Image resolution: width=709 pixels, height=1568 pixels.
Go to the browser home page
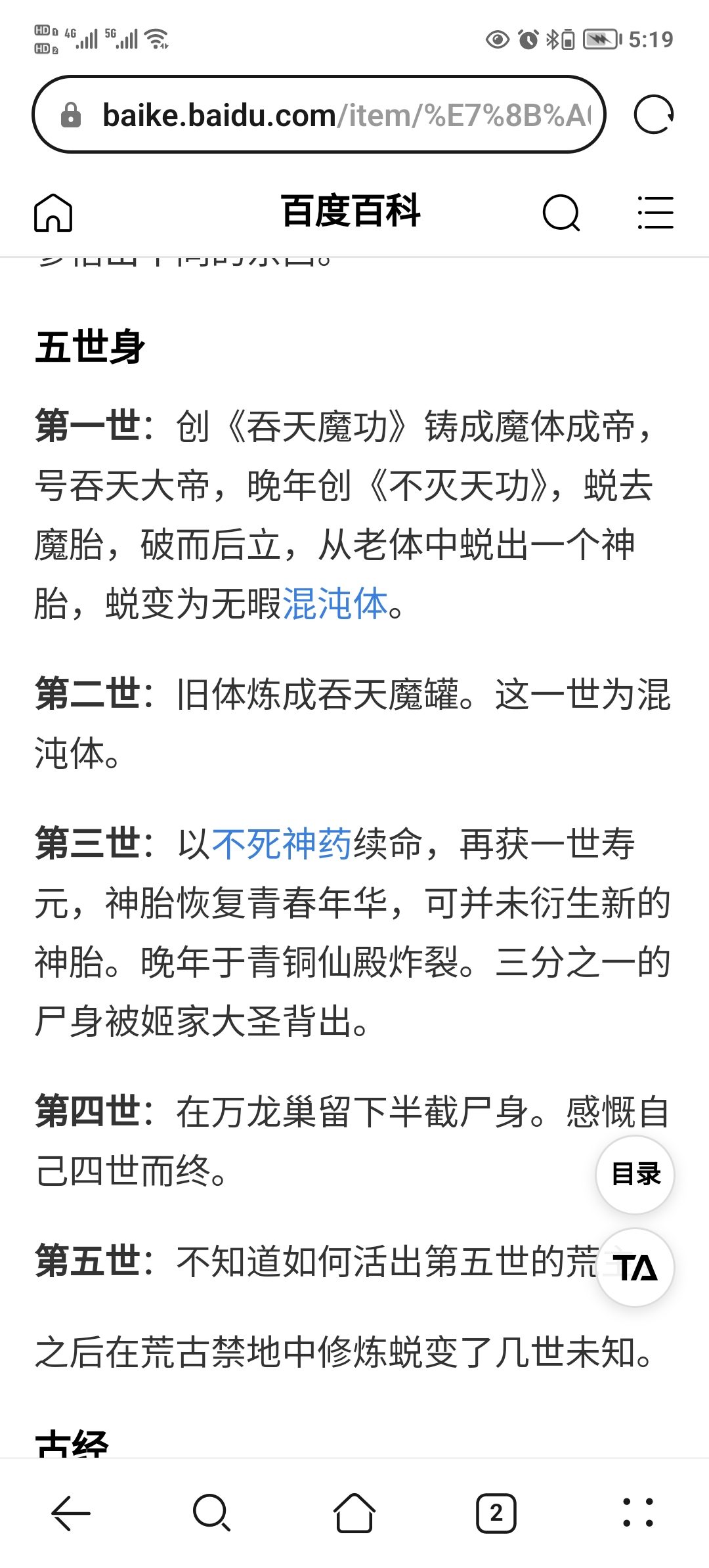point(354,1513)
